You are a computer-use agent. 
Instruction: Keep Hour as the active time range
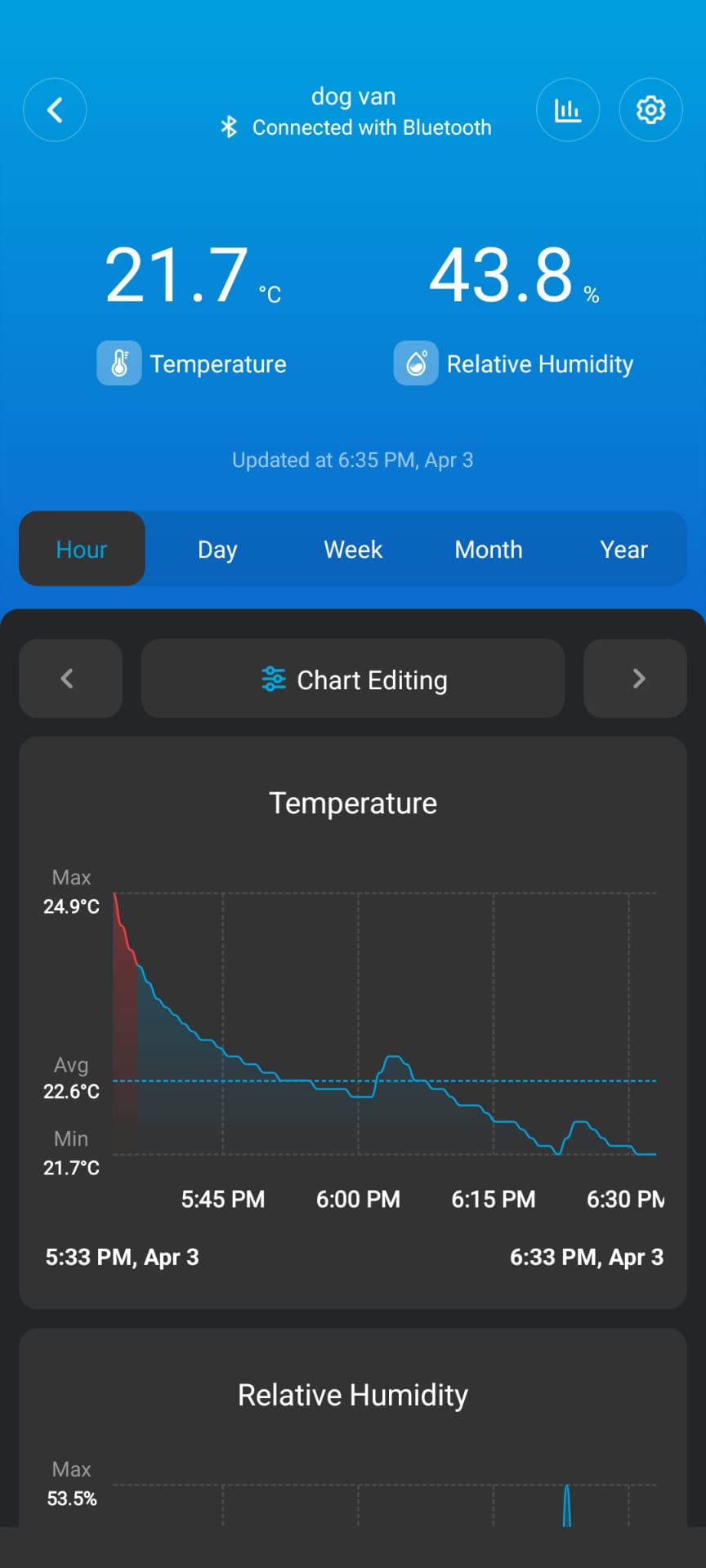click(x=81, y=549)
